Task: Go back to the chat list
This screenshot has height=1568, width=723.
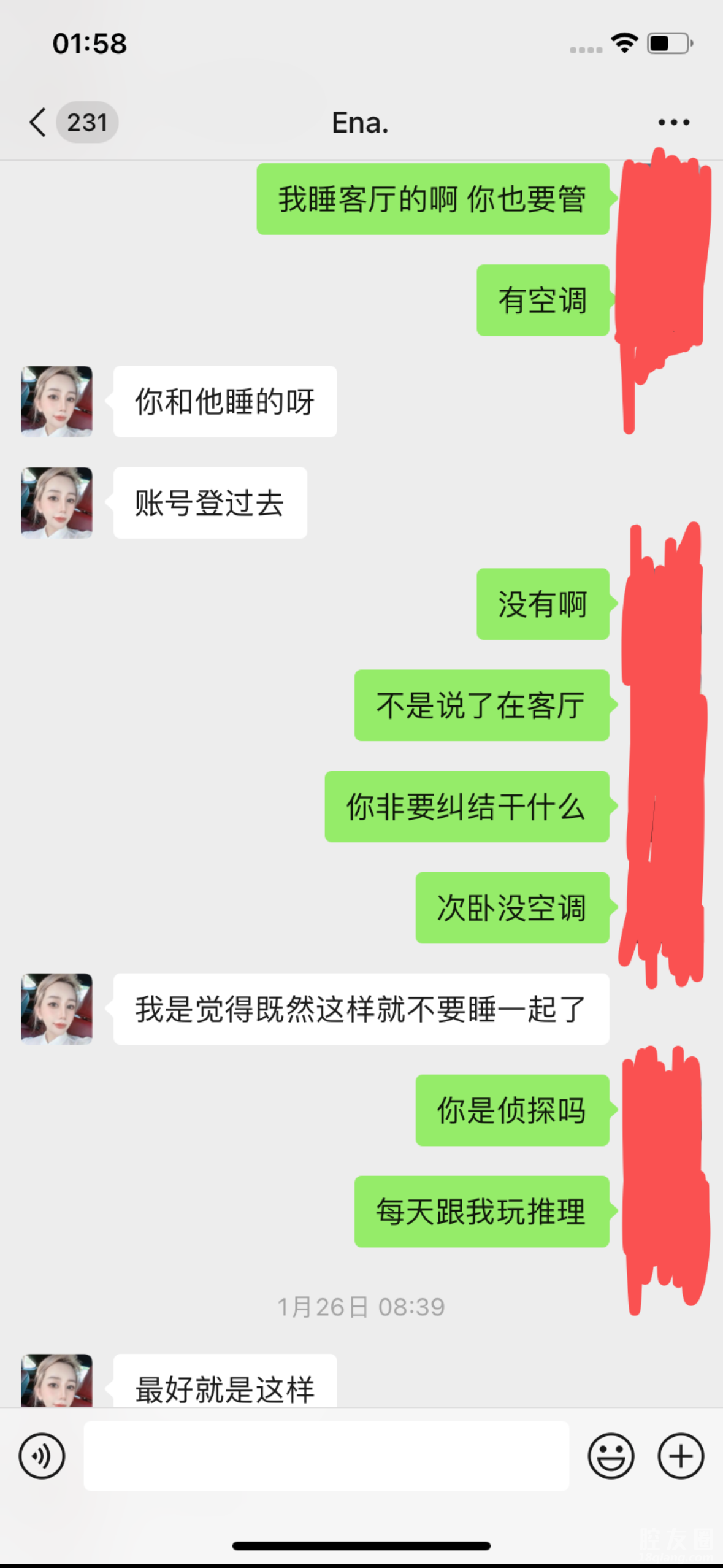Action: pyautogui.click(x=38, y=122)
